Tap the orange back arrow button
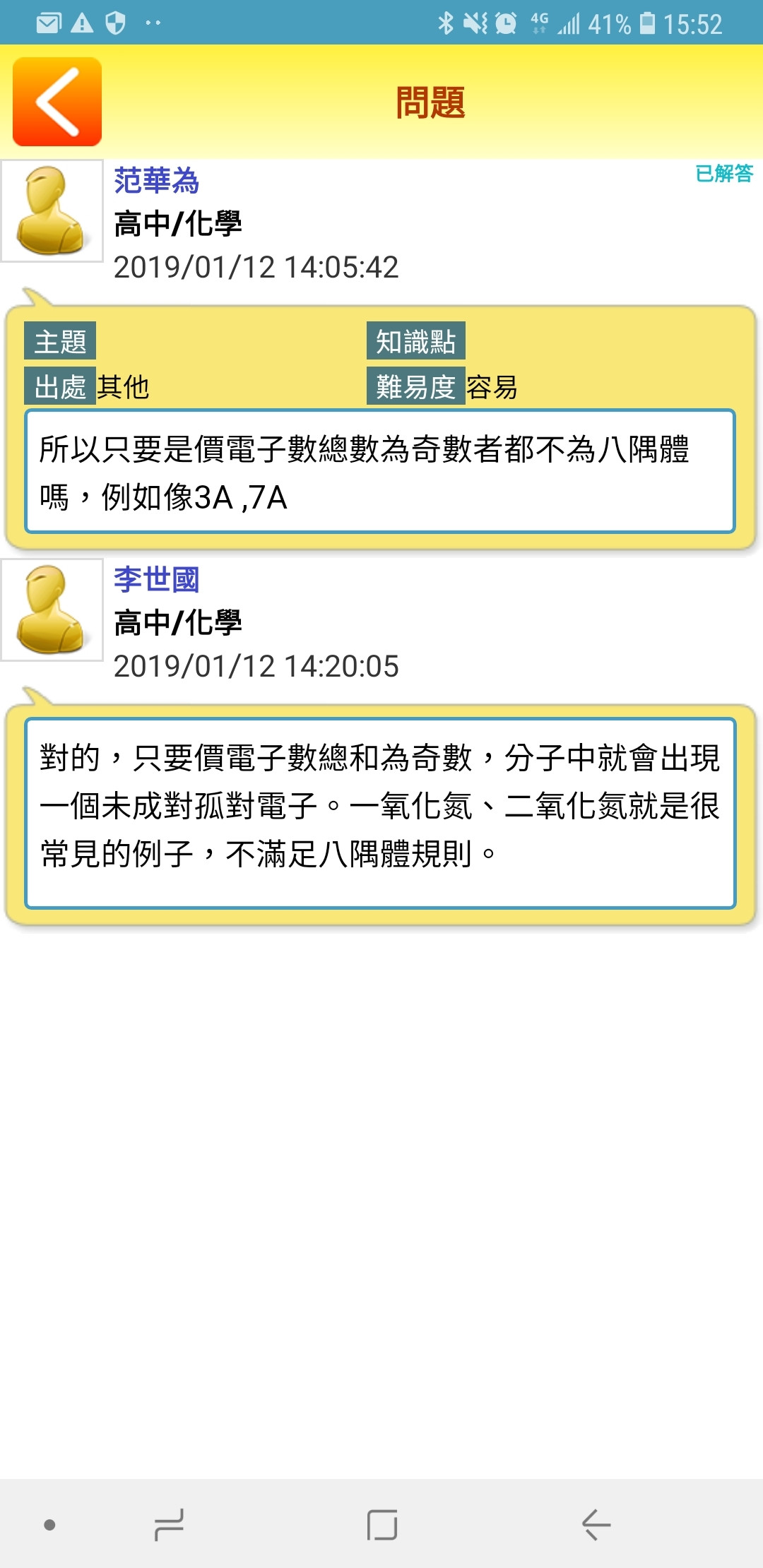Viewport: 763px width, 1568px height. [x=57, y=102]
